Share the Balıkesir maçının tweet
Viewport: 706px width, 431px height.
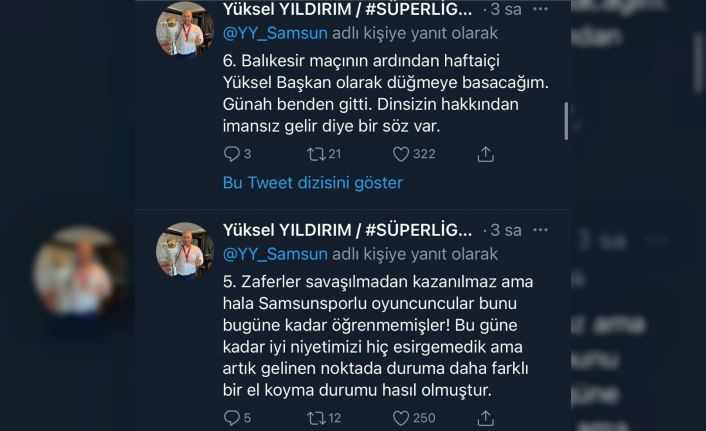coord(485,154)
